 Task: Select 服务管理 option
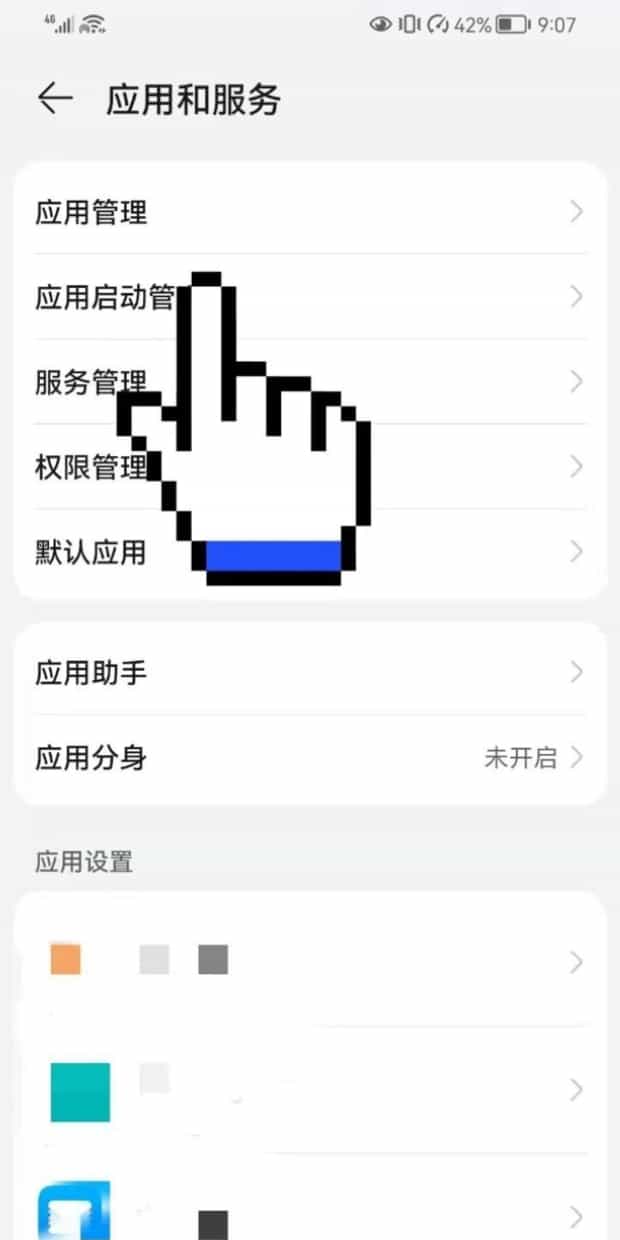pyautogui.click(x=90, y=382)
